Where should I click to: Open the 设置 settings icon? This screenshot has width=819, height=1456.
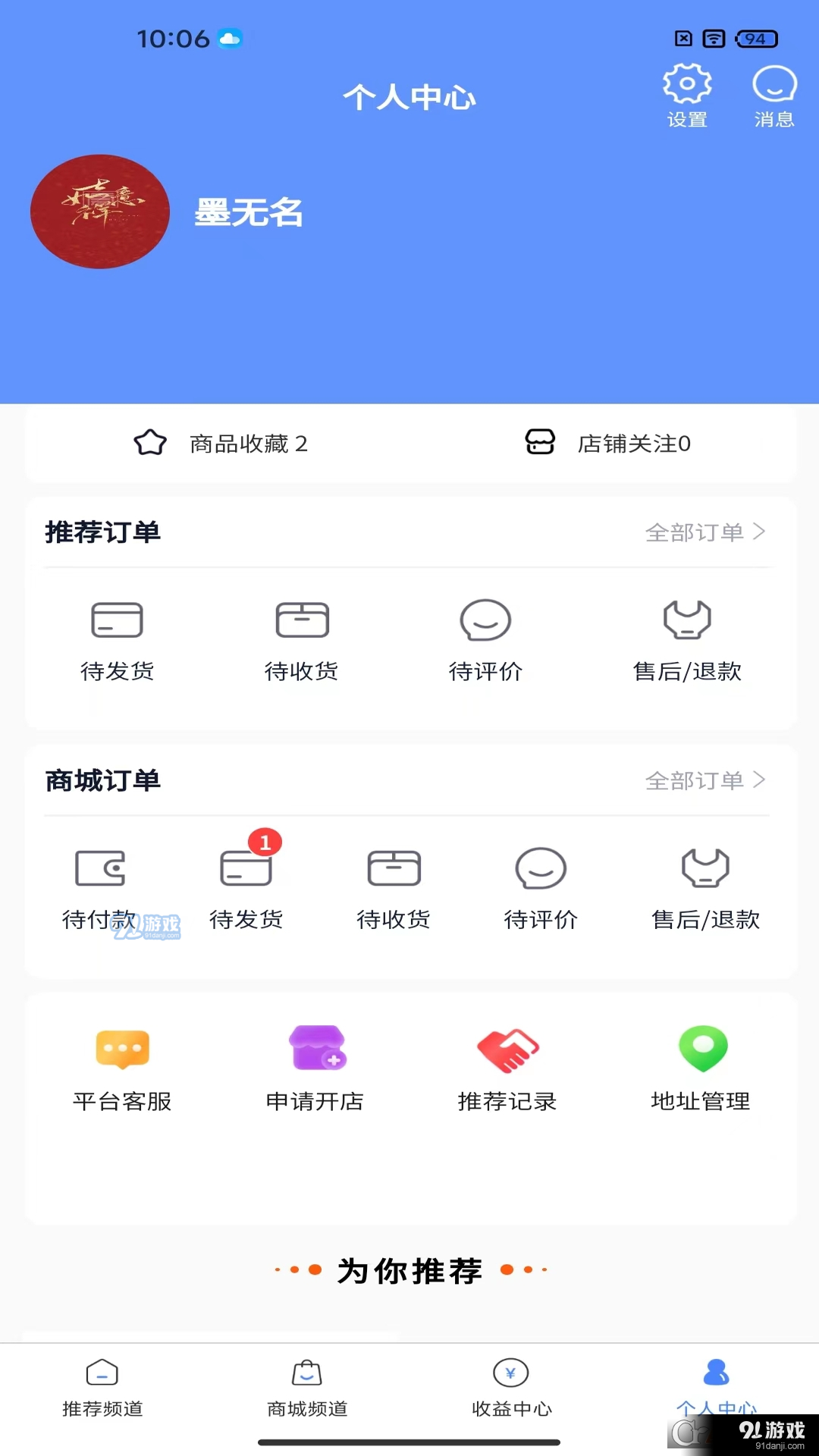[x=686, y=91]
